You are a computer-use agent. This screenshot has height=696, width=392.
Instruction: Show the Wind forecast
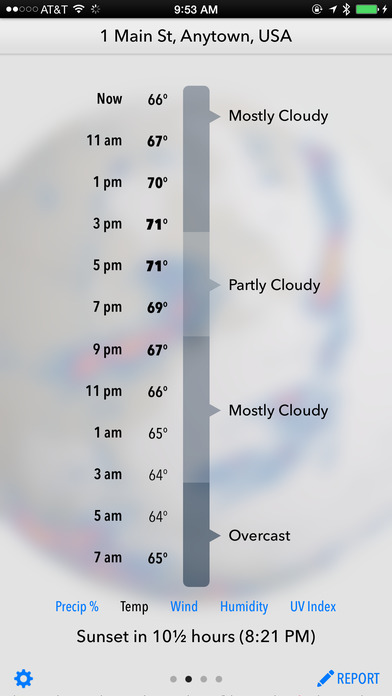184,607
